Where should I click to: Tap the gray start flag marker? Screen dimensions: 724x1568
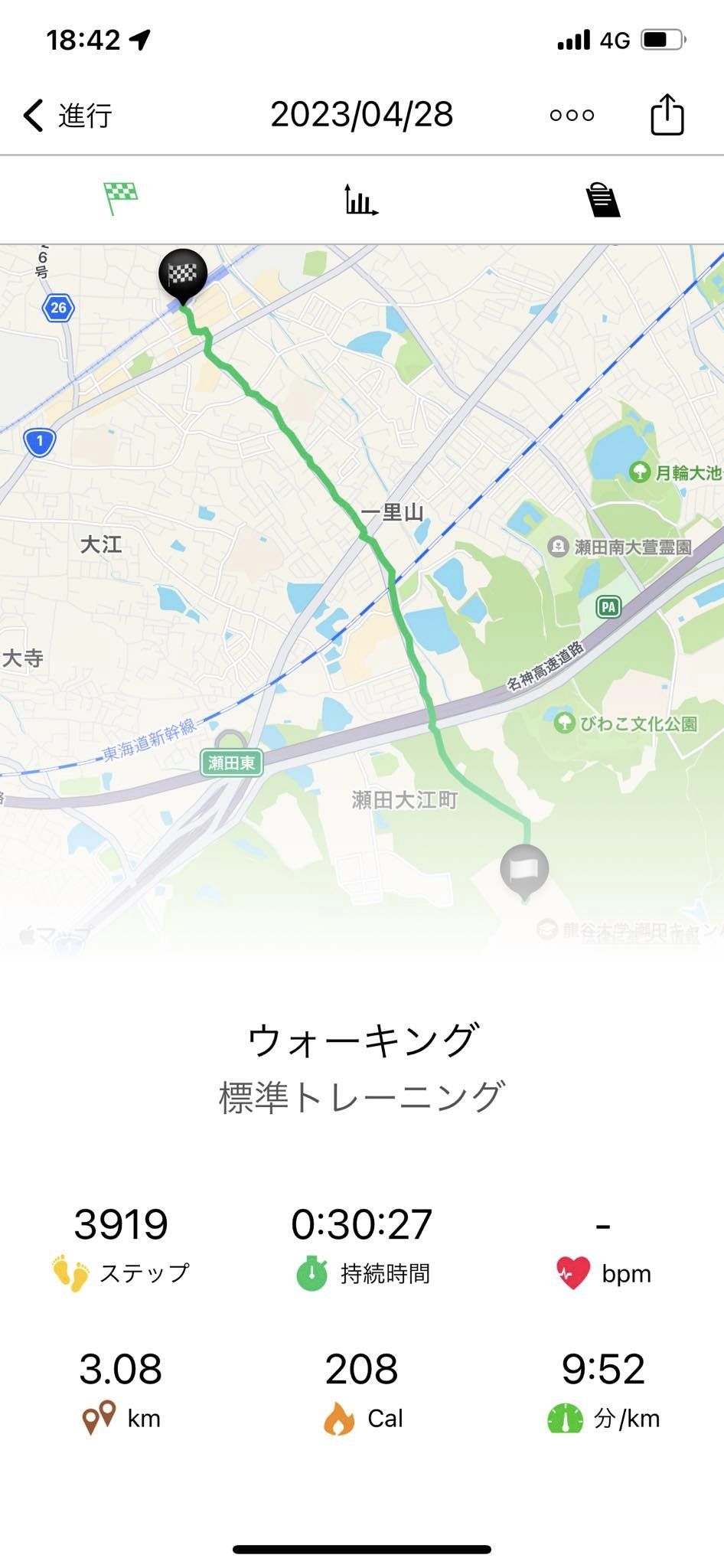[524, 872]
